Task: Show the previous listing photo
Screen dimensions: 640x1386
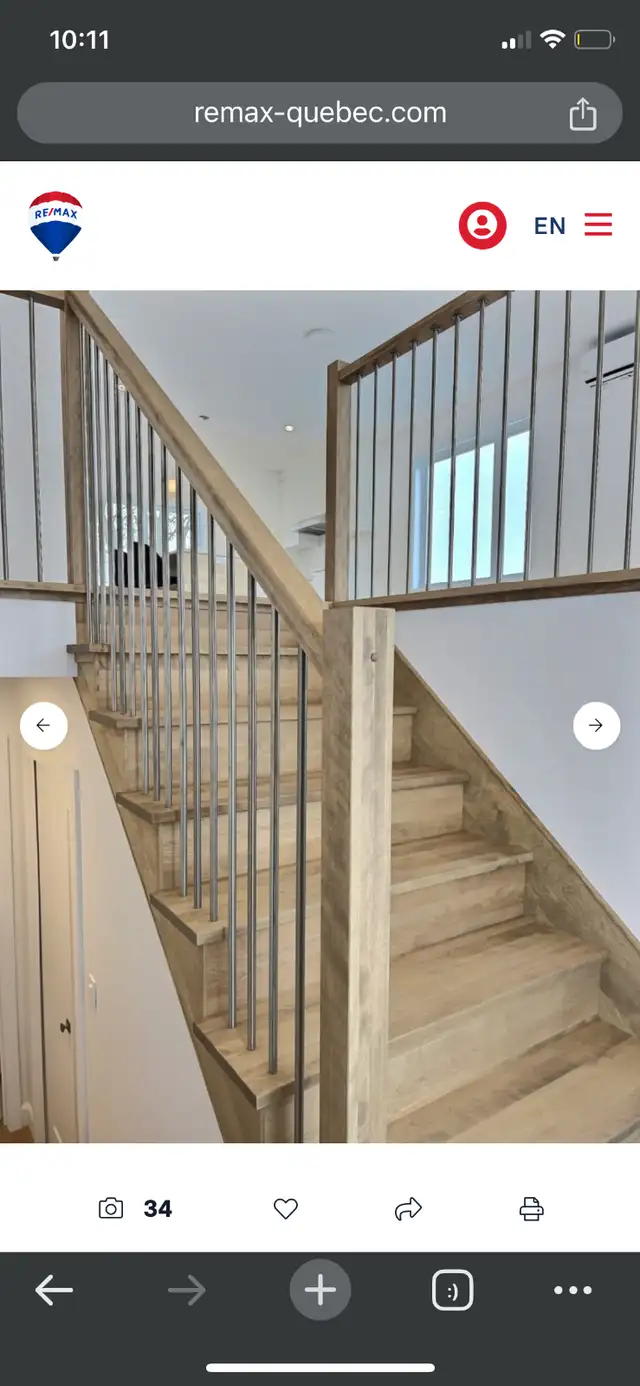Action: 43,725
